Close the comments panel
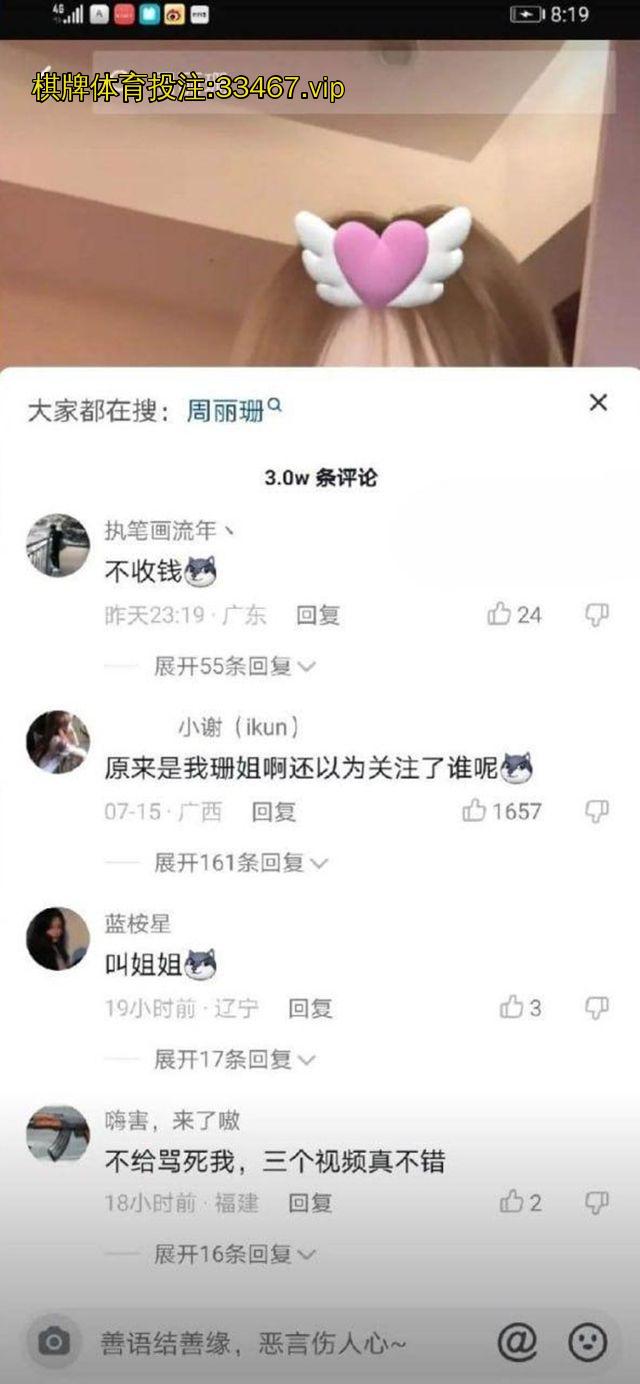The image size is (640, 1384). pos(598,403)
